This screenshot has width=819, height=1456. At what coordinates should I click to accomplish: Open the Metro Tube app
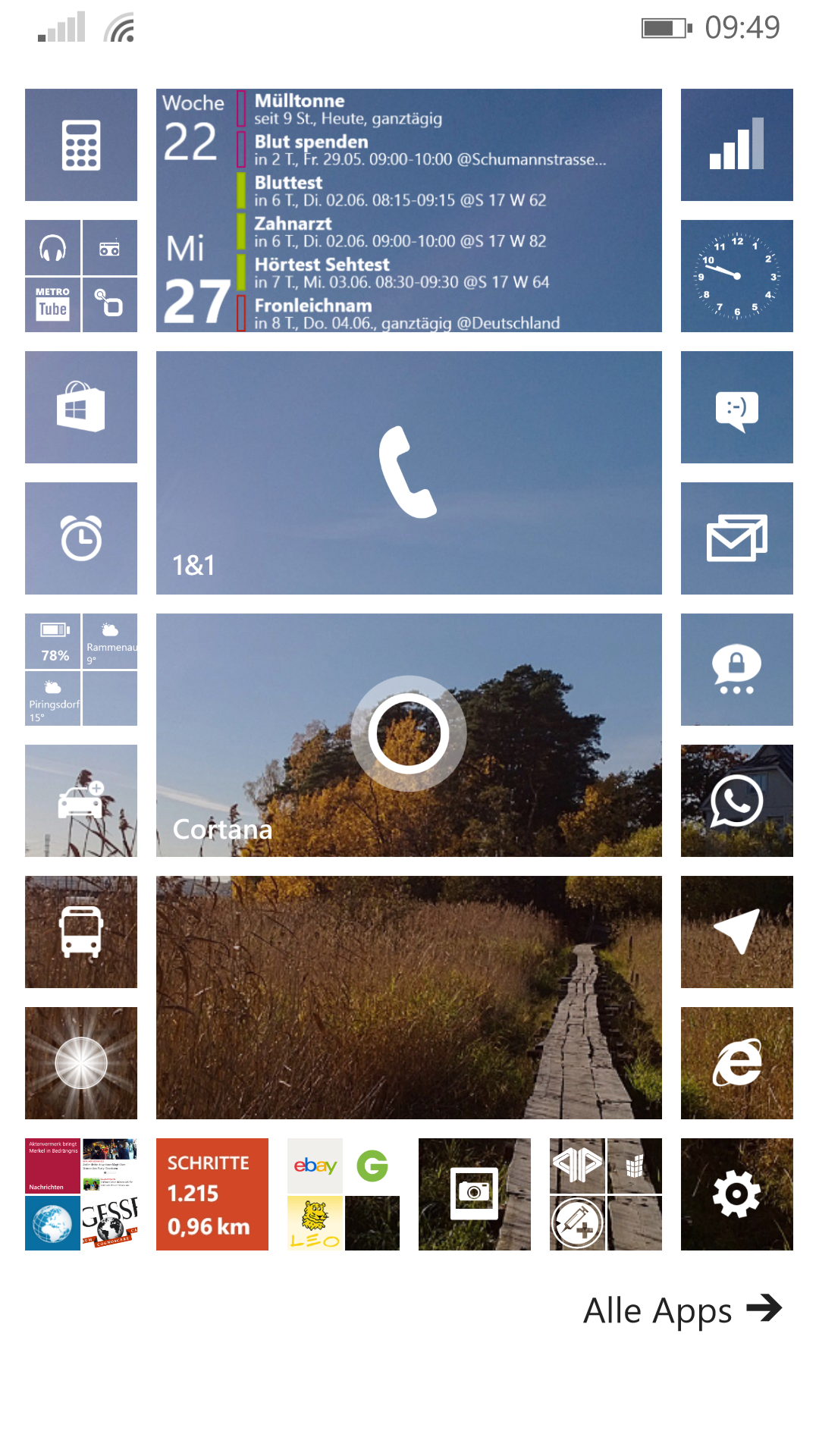[52, 305]
